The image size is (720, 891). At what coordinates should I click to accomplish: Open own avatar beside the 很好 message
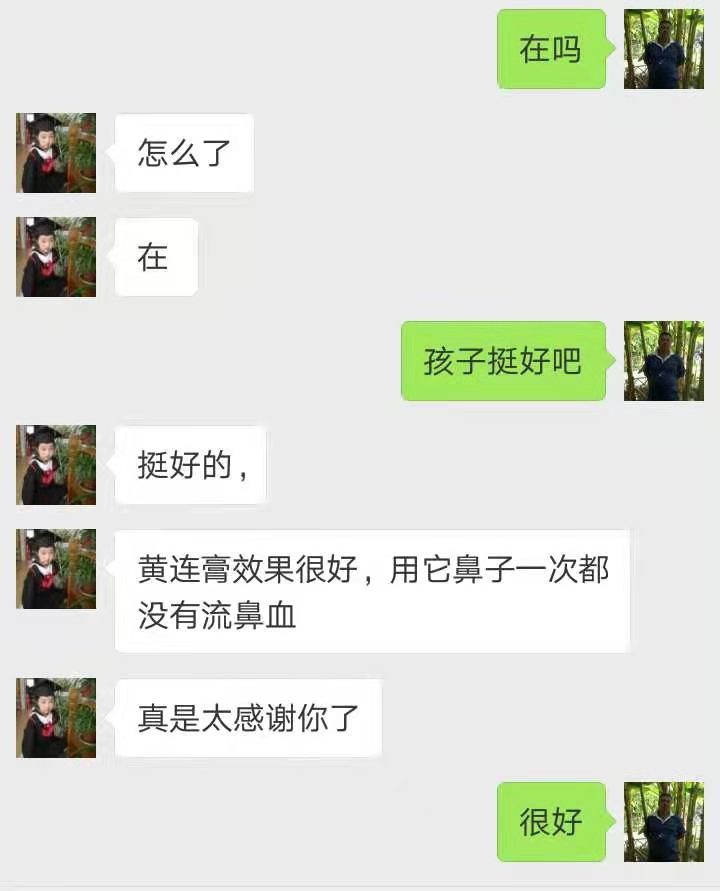point(664,822)
